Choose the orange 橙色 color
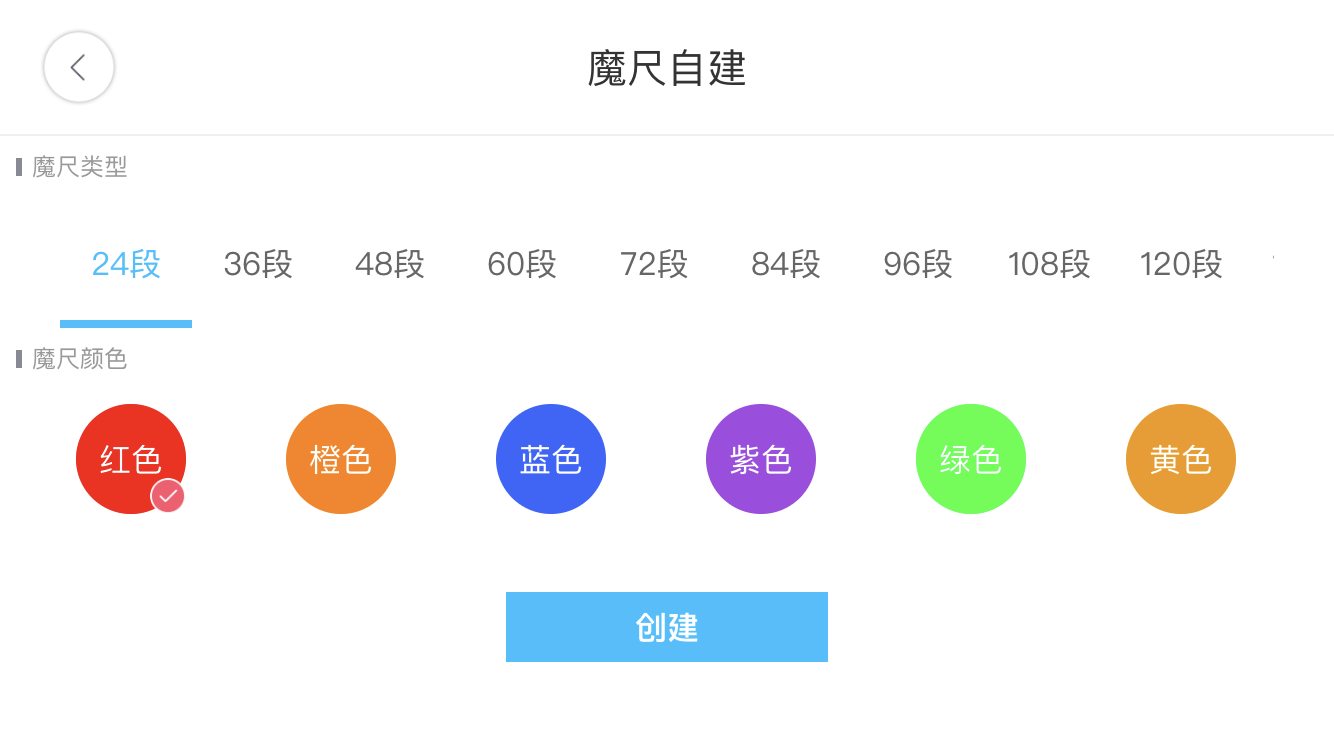This screenshot has height=750, width=1334. [341, 459]
